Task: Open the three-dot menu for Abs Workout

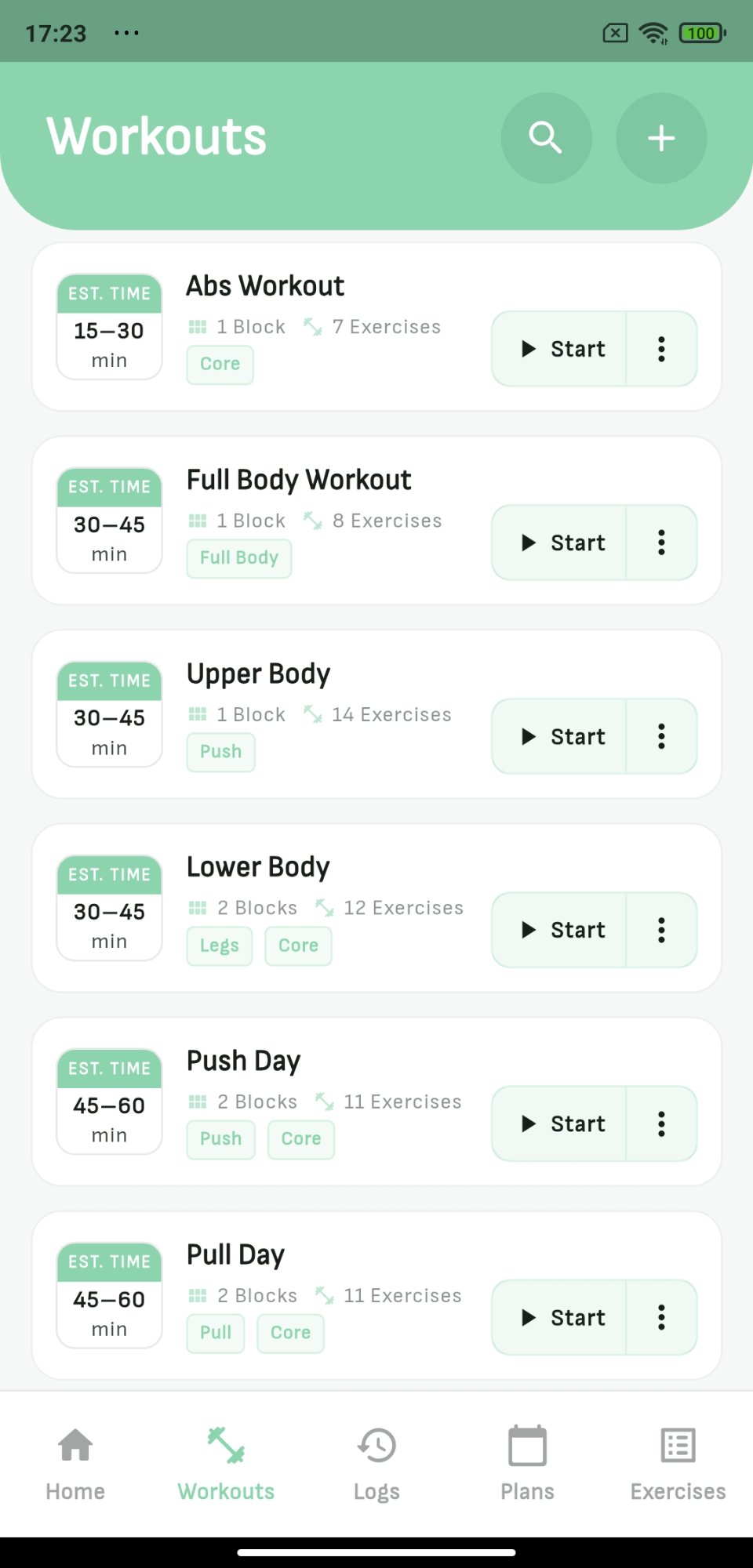Action: pyautogui.click(x=661, y=349)
